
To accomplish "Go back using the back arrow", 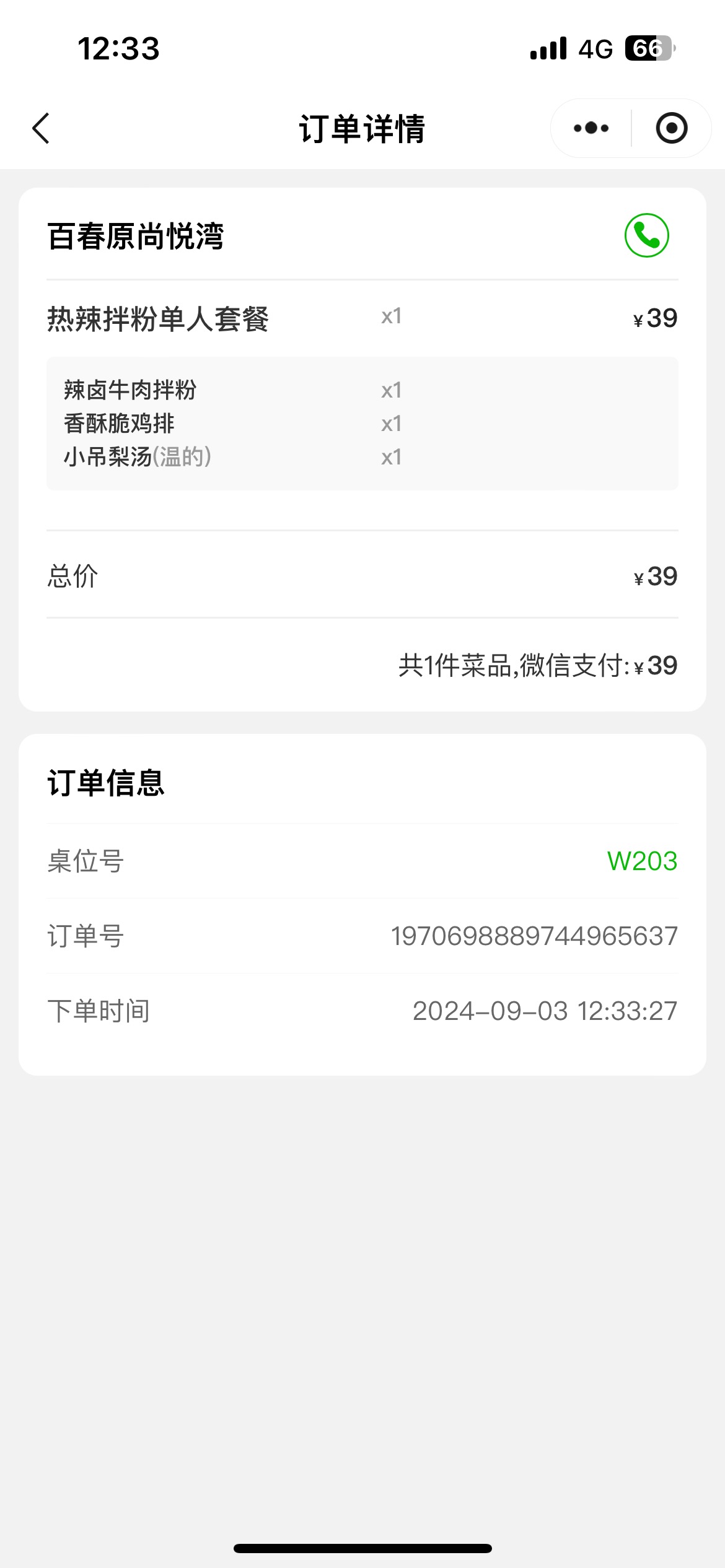I will 41,129.
